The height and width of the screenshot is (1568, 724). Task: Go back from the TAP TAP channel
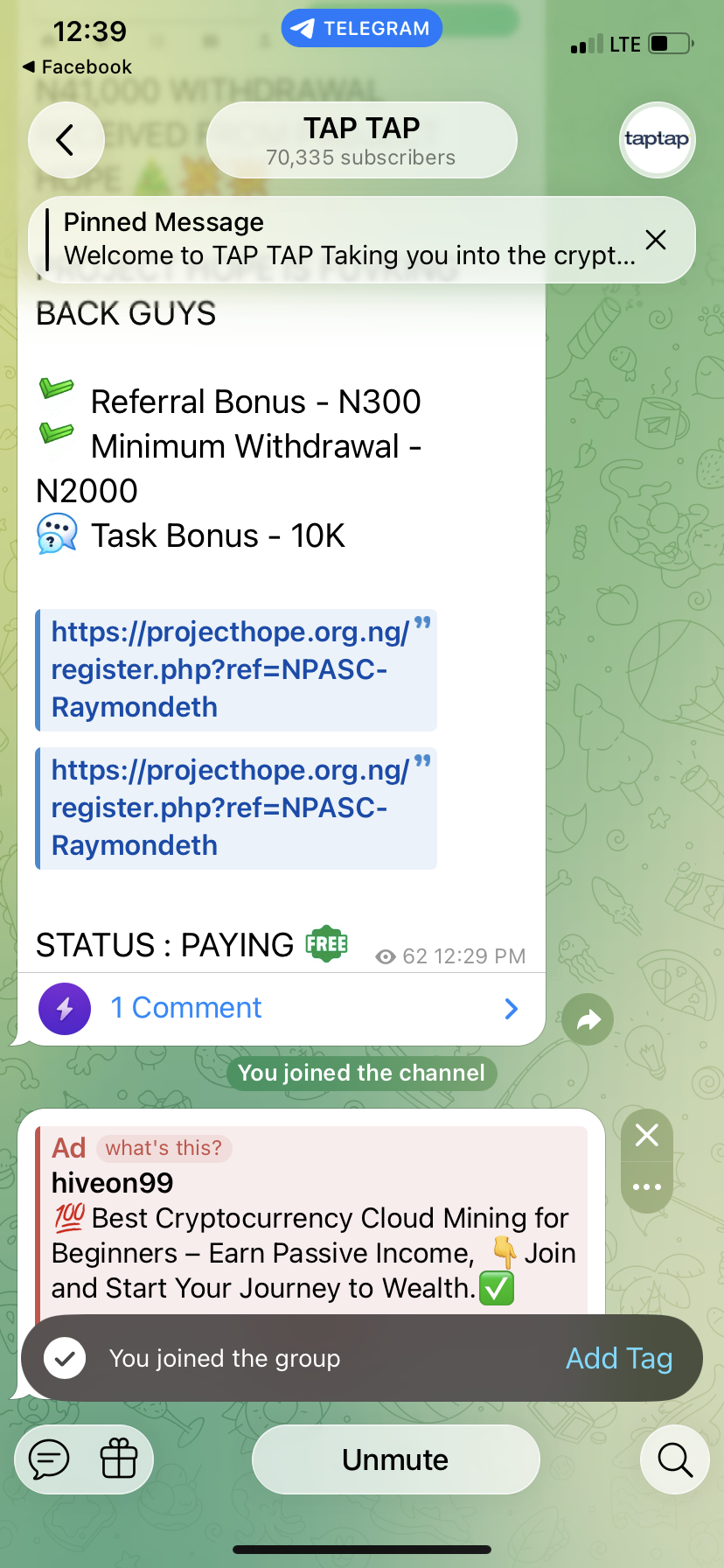(65, 140)
